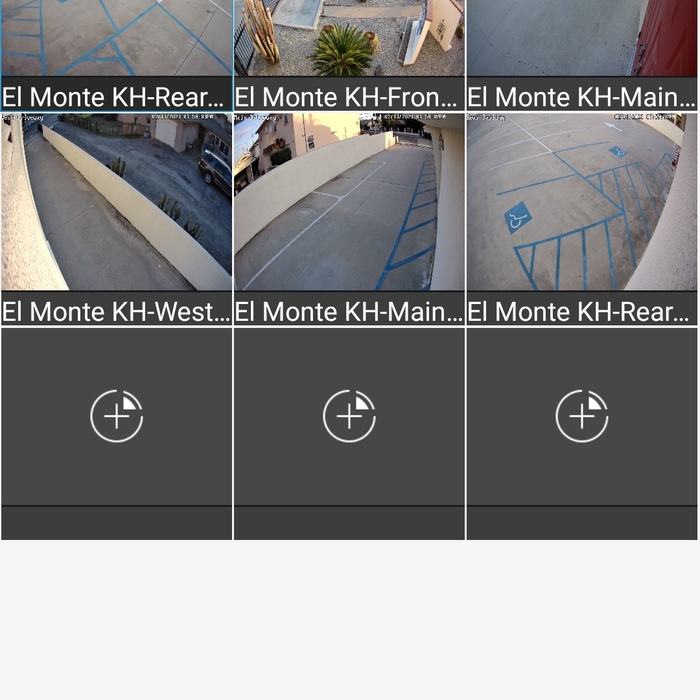The image size is (700, 700).
Task: Open KH-Rear feed showing the handicap parking symbol
Action: pos(582,203)
